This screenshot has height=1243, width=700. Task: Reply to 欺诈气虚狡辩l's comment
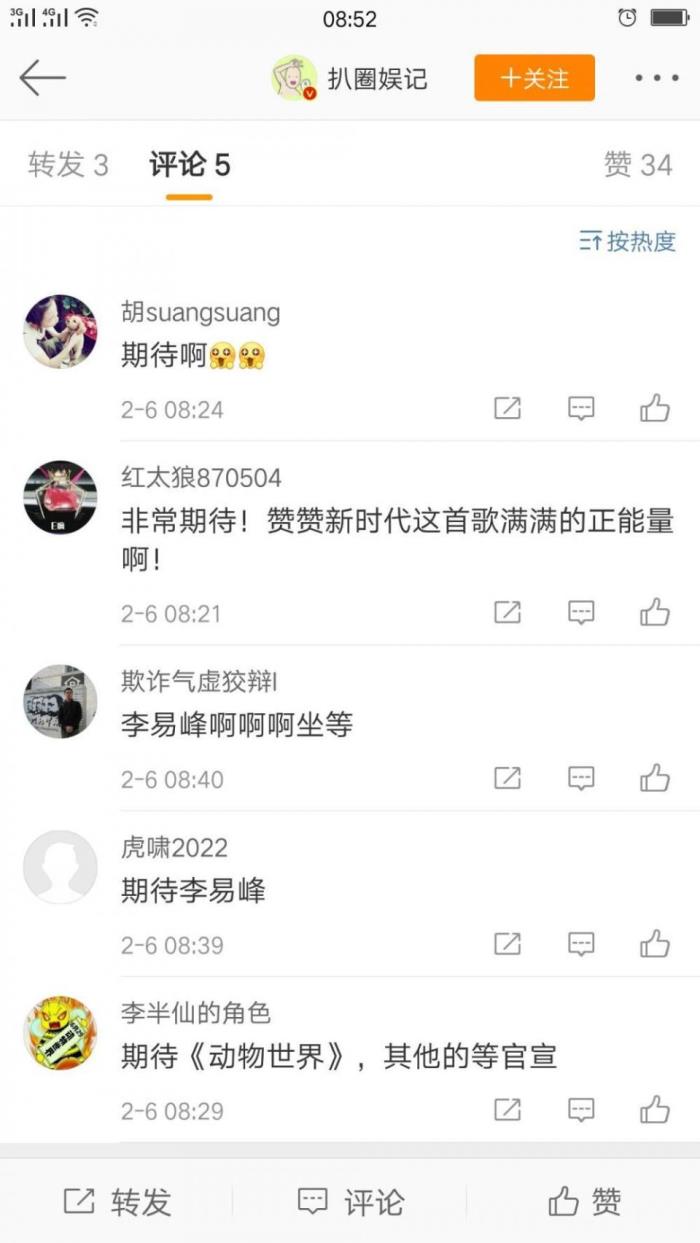coord(581,778)
